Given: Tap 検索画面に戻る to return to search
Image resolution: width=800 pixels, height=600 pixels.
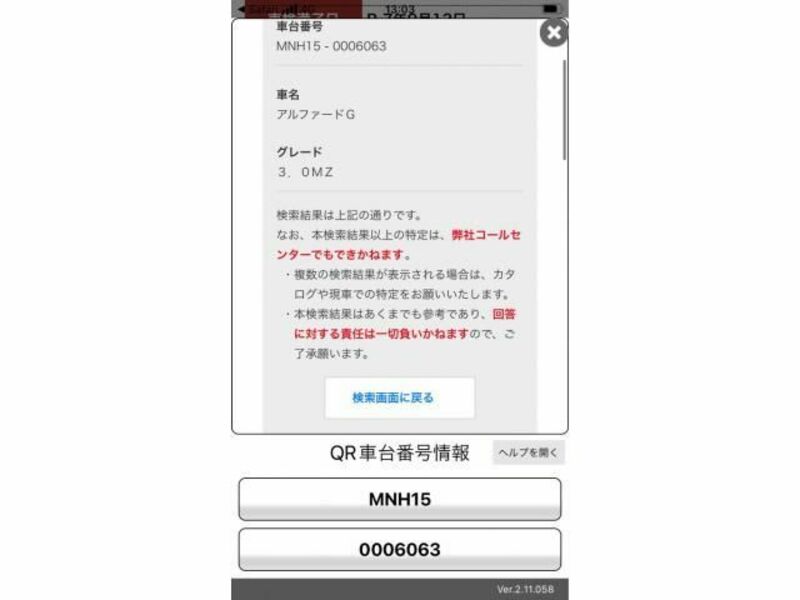Looking at the screenshot, I should (399, 398).
